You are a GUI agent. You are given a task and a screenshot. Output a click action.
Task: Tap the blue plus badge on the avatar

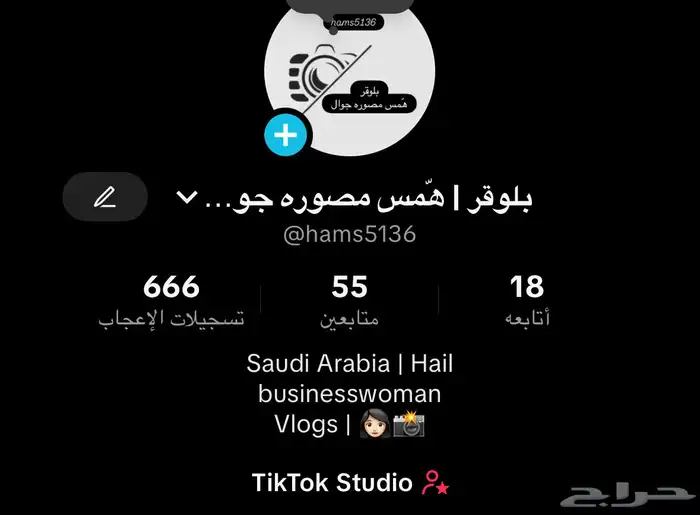click(x=286, y=135)
